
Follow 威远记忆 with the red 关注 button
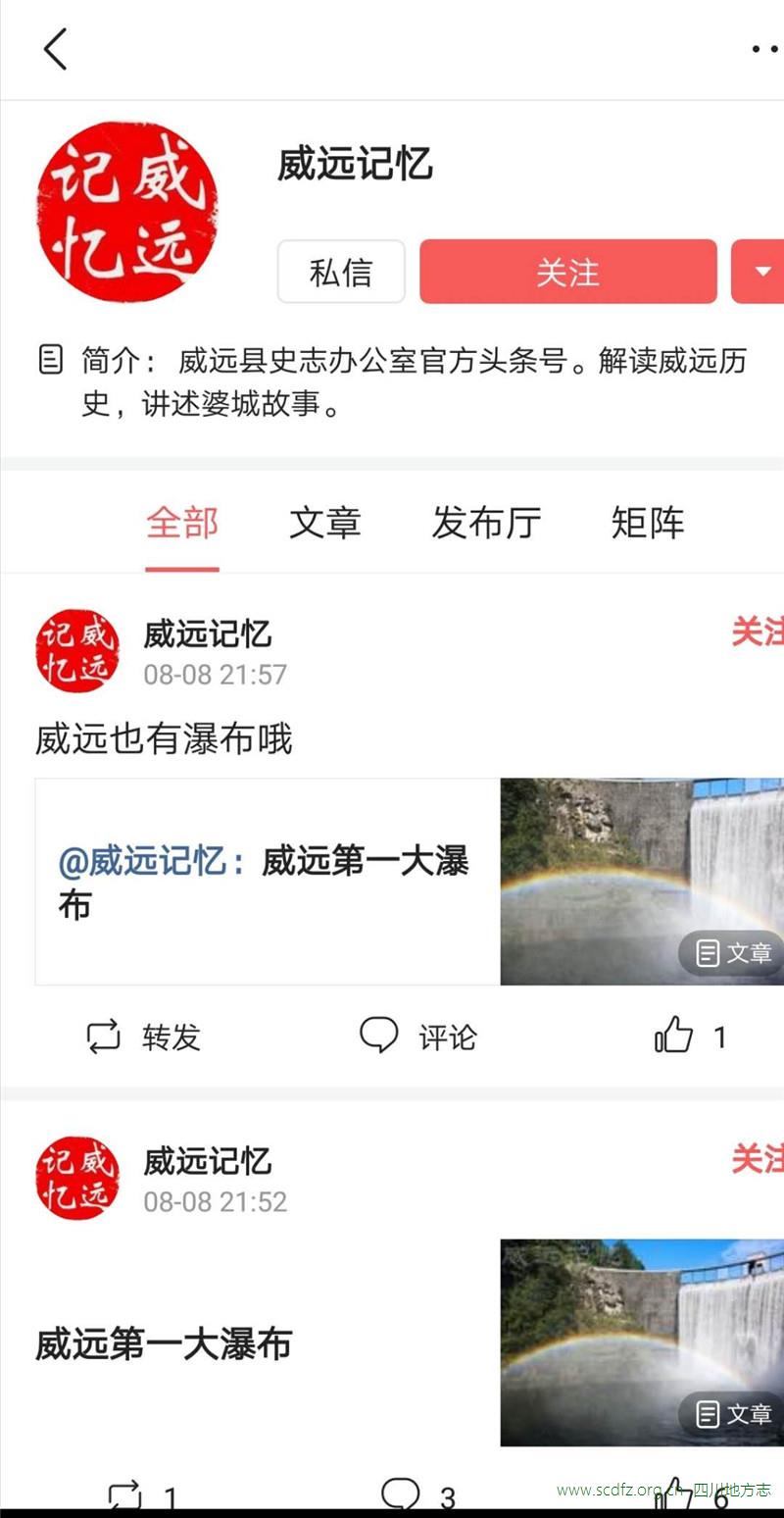point(568,272)
